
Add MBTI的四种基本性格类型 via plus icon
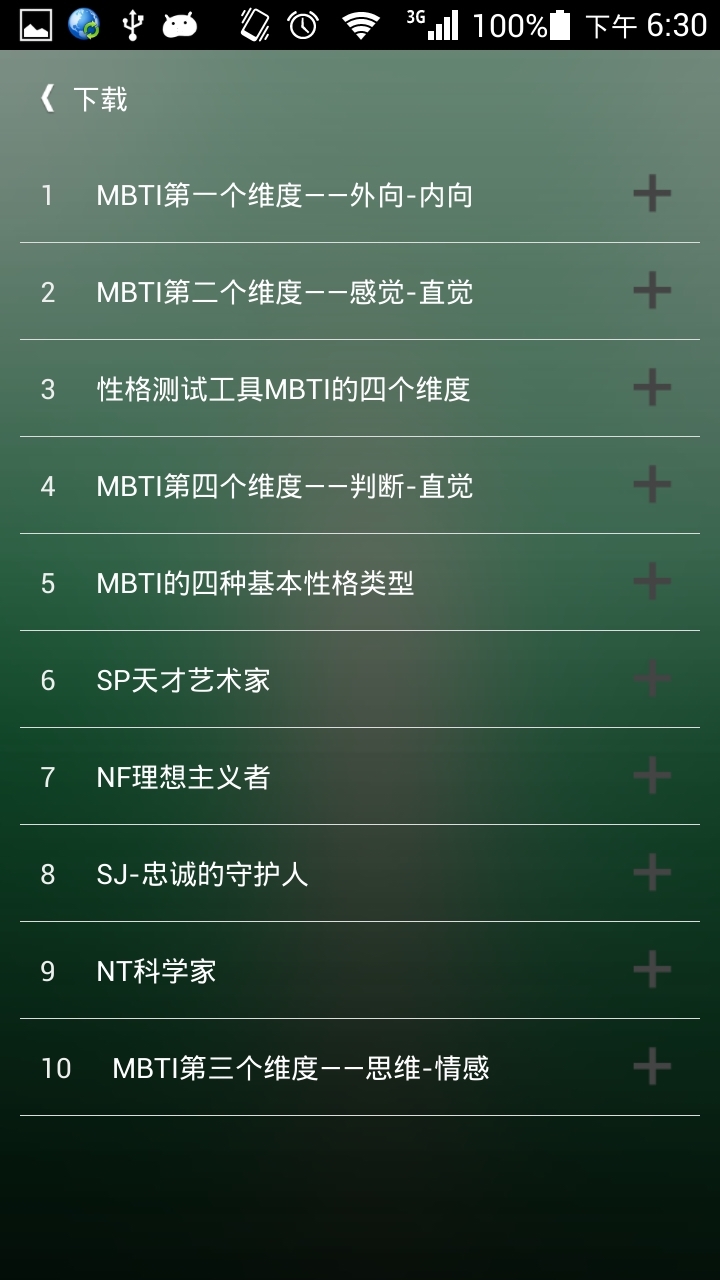(x=652, y=582)
